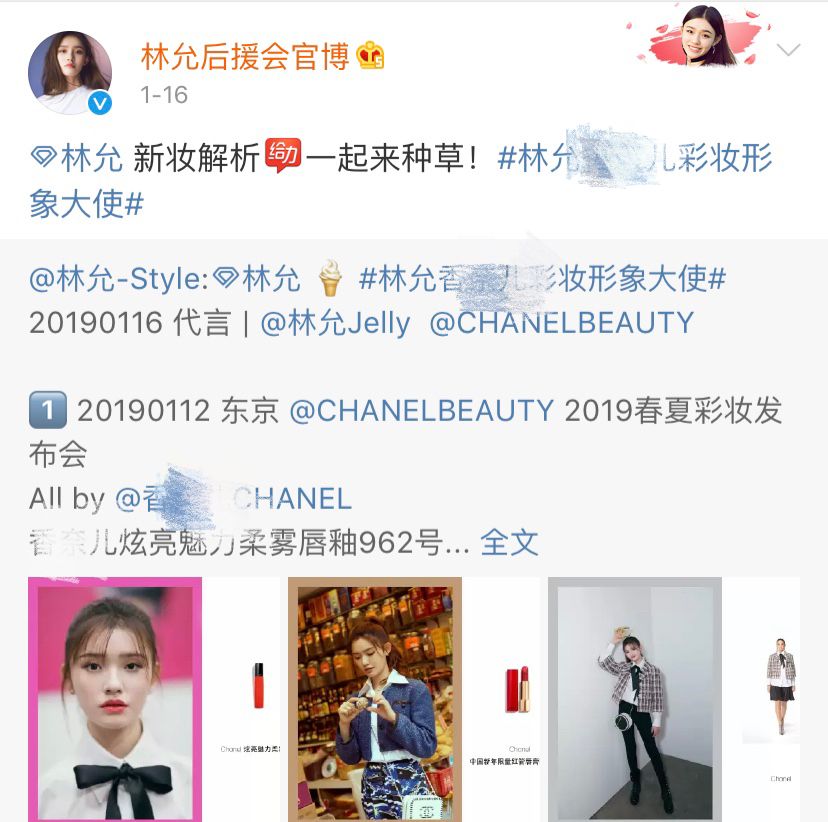
Task: Open the 林允后援会官博 profile avatar
Action: (70, 72)
